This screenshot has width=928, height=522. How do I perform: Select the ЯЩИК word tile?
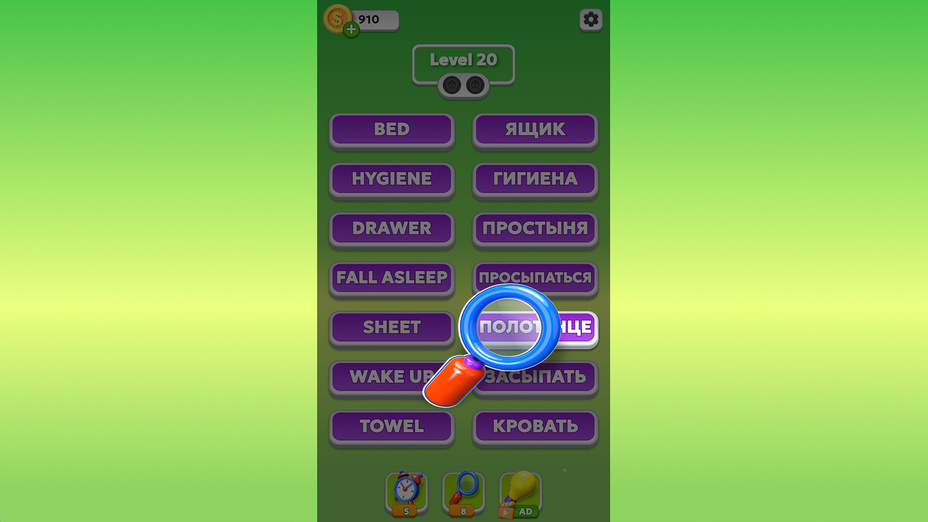click(x=535, y=129)
